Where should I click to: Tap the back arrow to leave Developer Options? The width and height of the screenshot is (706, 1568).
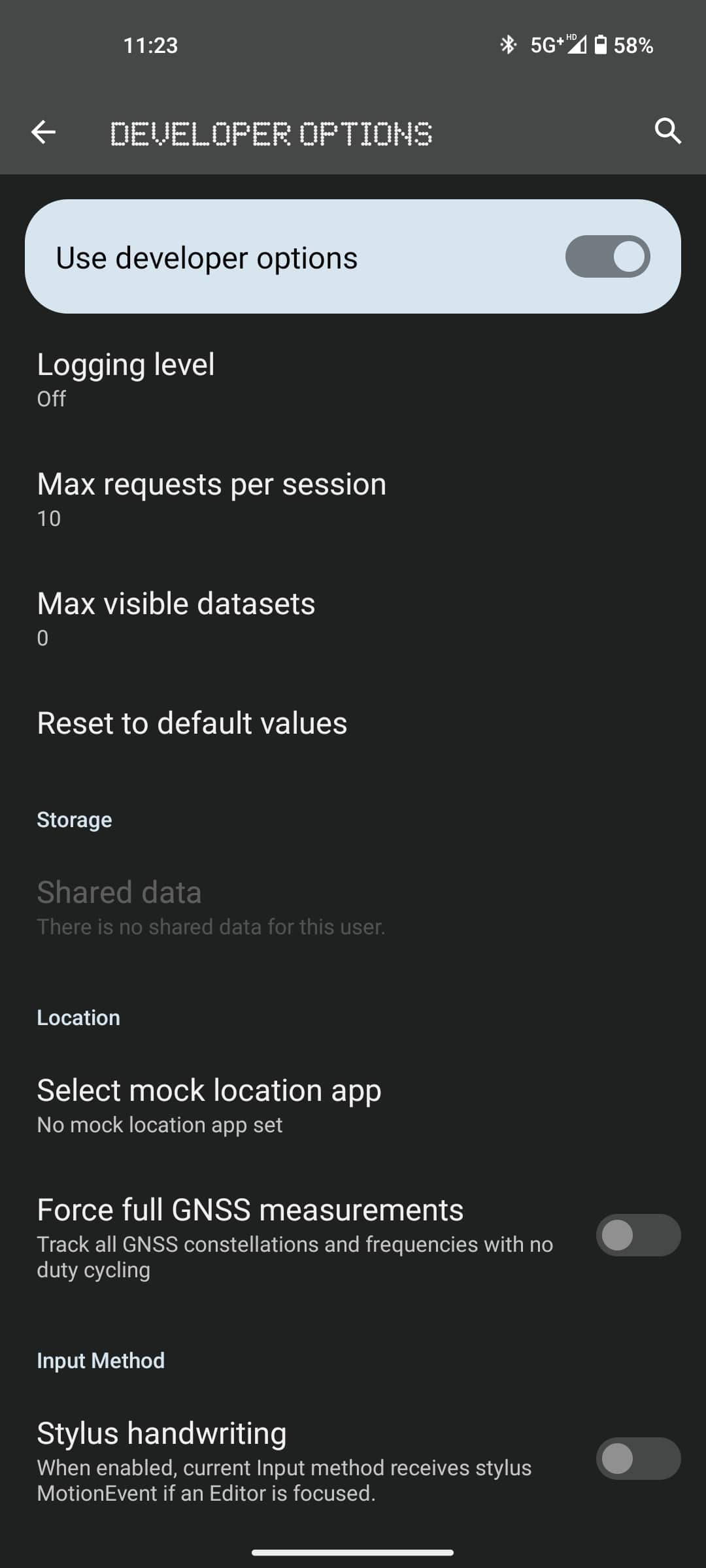[44, 133]
